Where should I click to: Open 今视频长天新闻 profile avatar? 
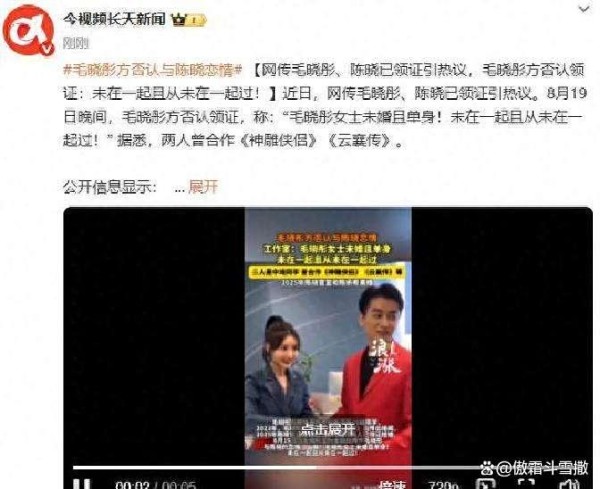coord(29,31)
